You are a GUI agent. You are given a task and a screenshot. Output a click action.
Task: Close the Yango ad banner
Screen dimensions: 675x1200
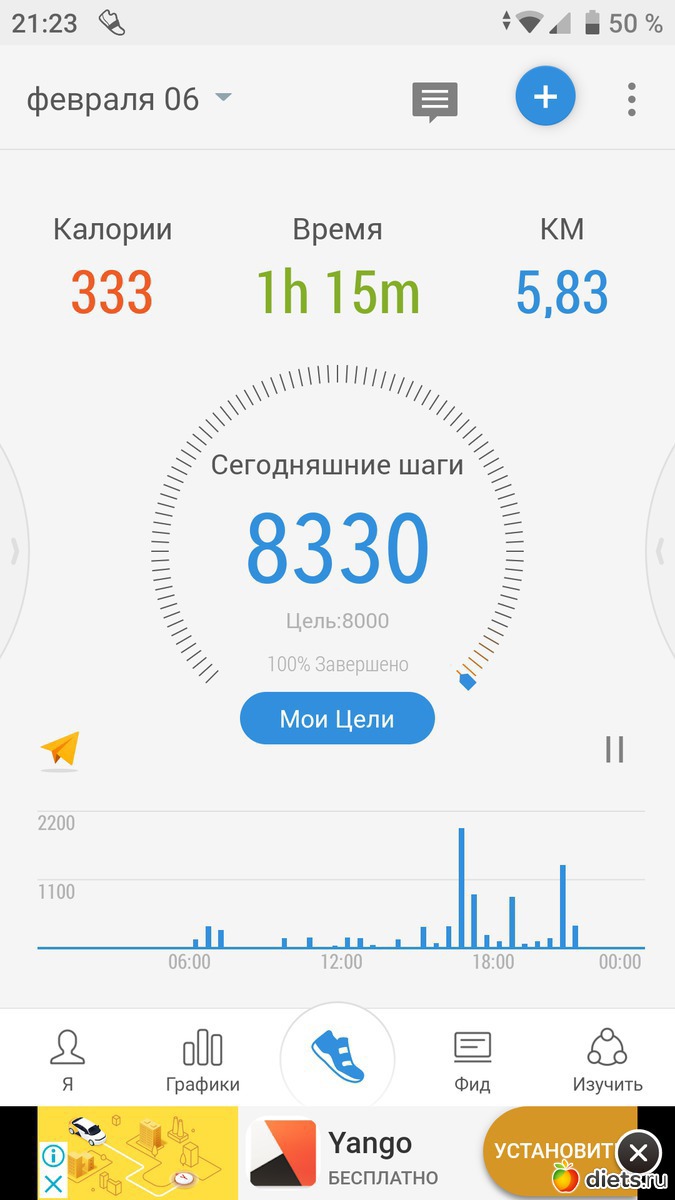point(639,1153)
